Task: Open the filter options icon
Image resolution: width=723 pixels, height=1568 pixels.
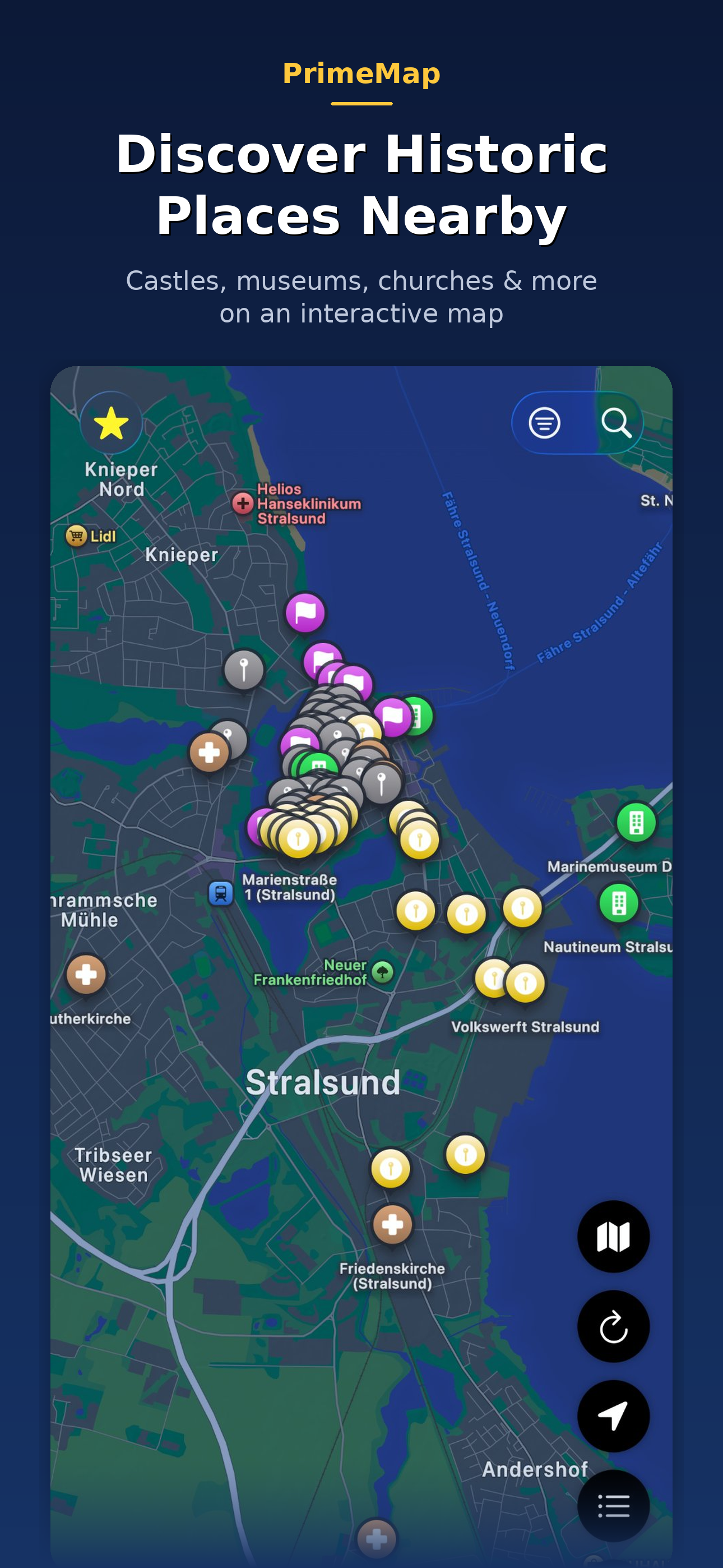Action: pos(545,422)
